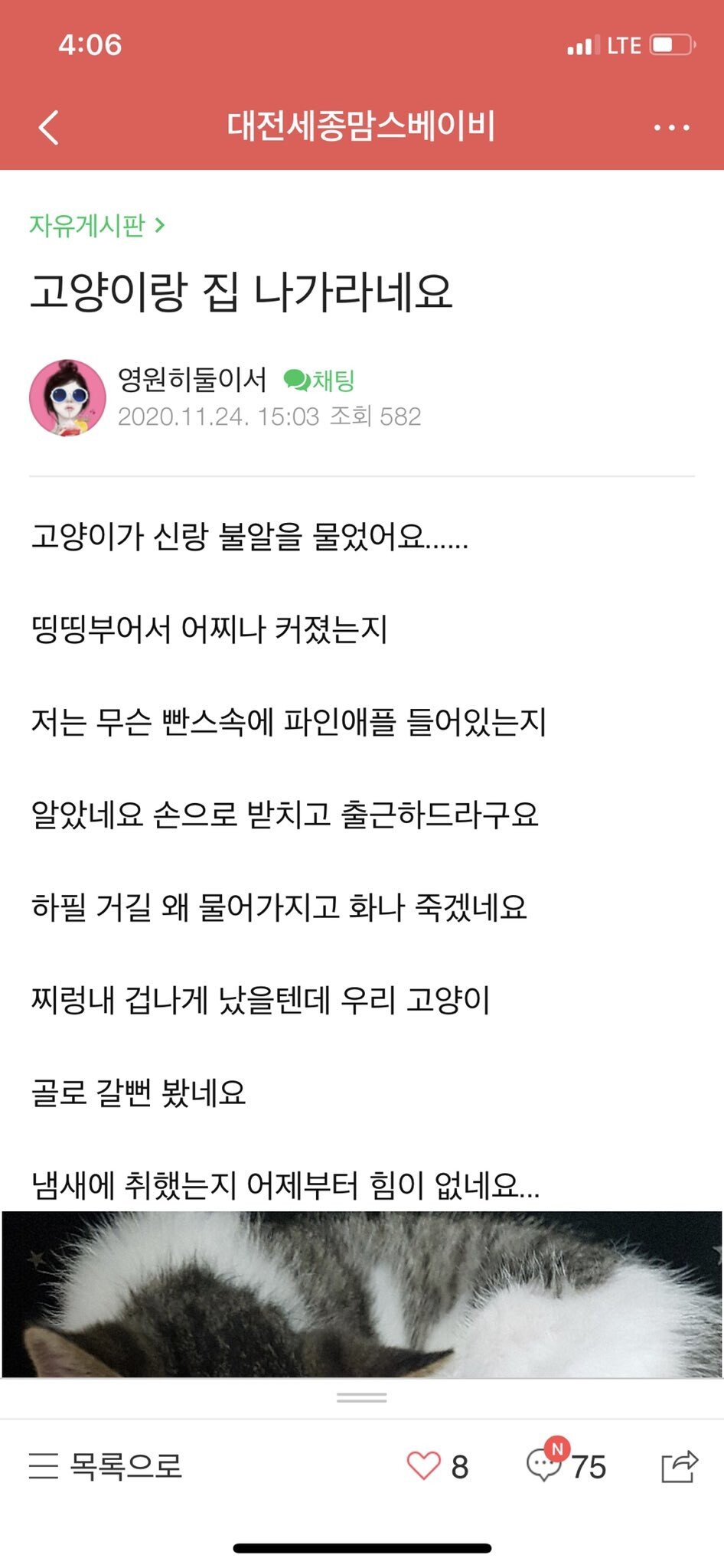Open the 자유게시판 board link
This screenshot has width=724, height=1568.
tap(97, 225)
